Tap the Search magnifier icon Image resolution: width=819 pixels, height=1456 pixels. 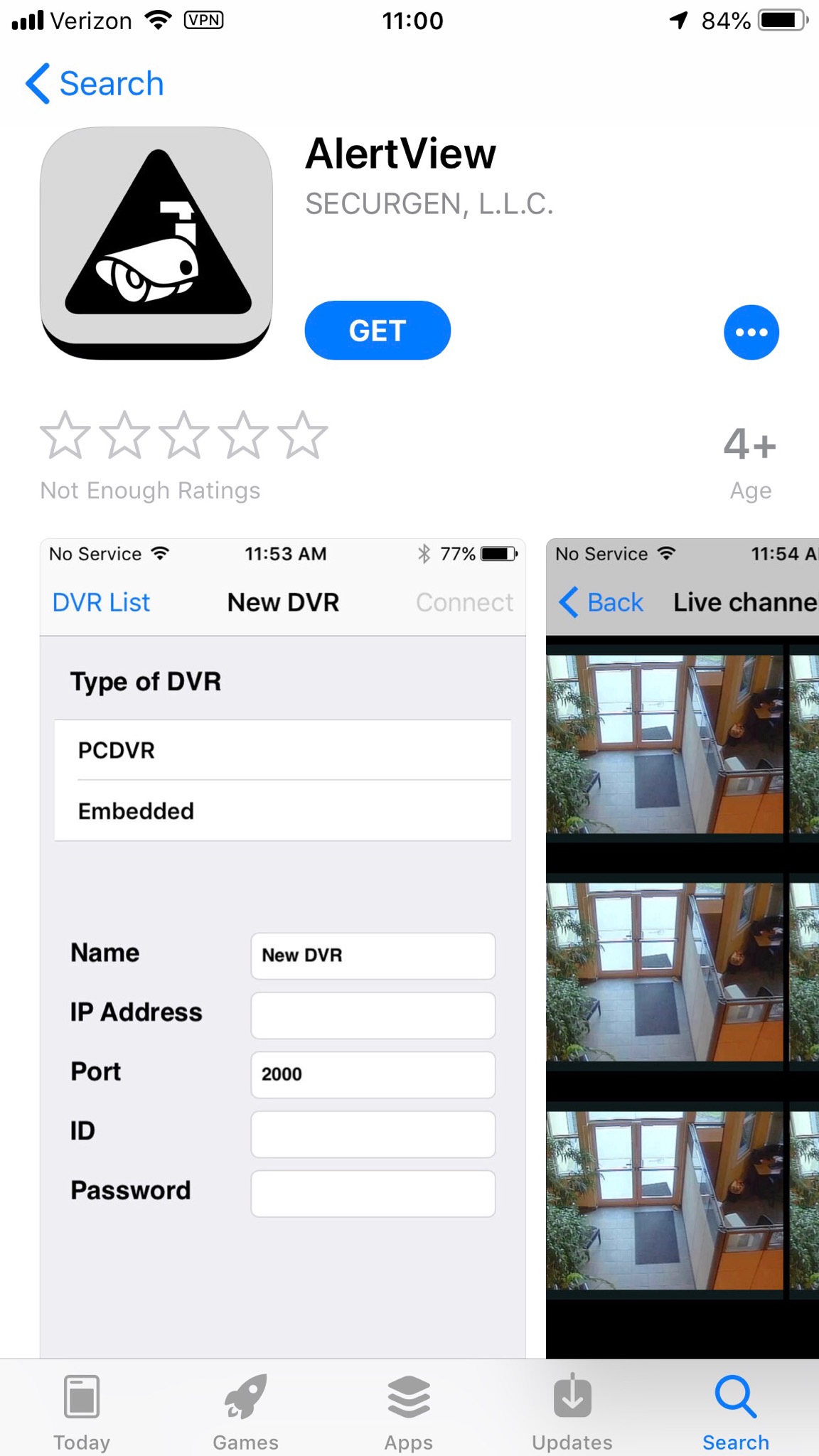pos(736,1396)
